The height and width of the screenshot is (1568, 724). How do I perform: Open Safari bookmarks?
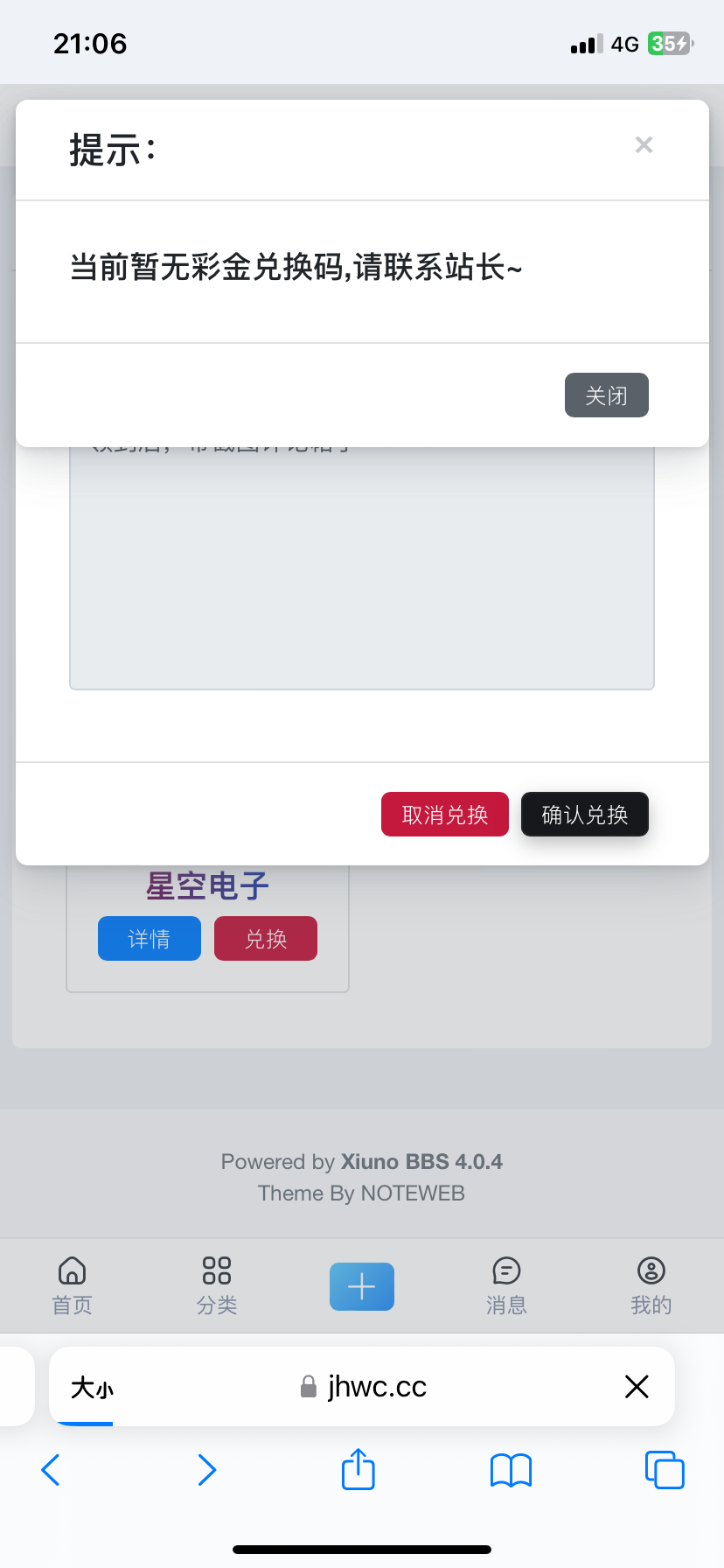pos(512,1470)
